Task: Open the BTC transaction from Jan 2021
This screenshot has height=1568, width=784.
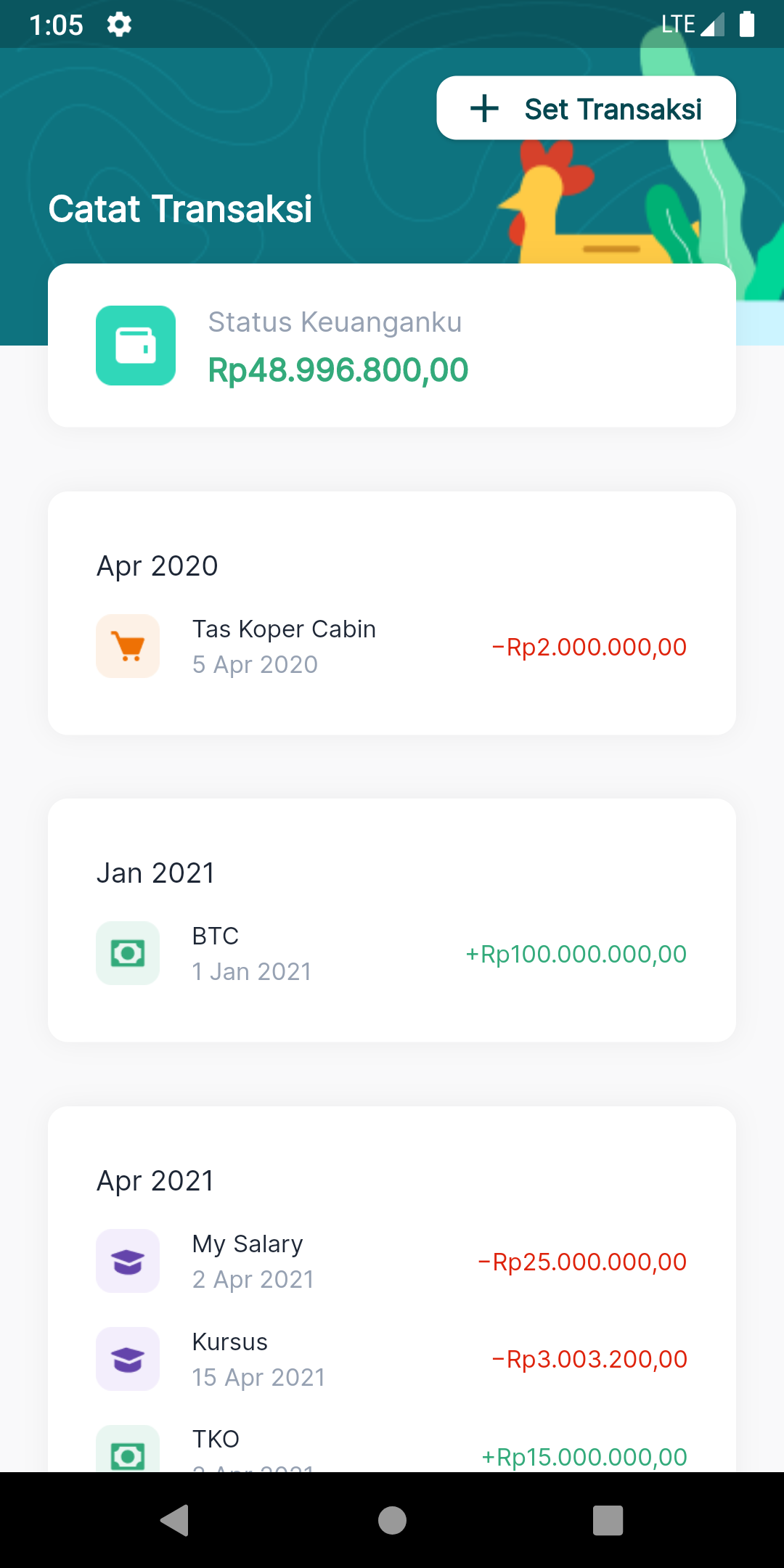Action: tap(392, 953)
